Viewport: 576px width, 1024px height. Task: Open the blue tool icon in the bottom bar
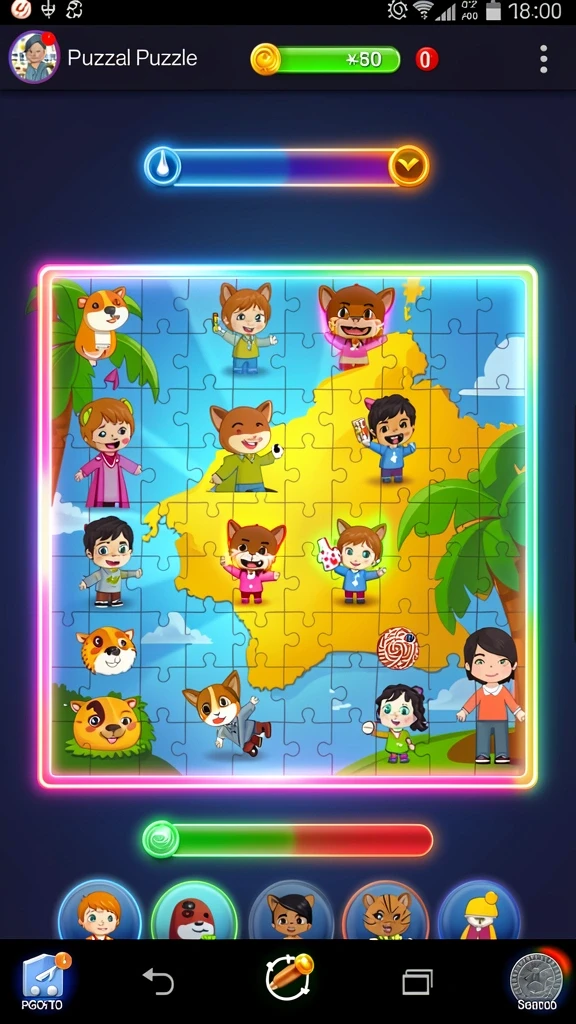tap(43, 981)
